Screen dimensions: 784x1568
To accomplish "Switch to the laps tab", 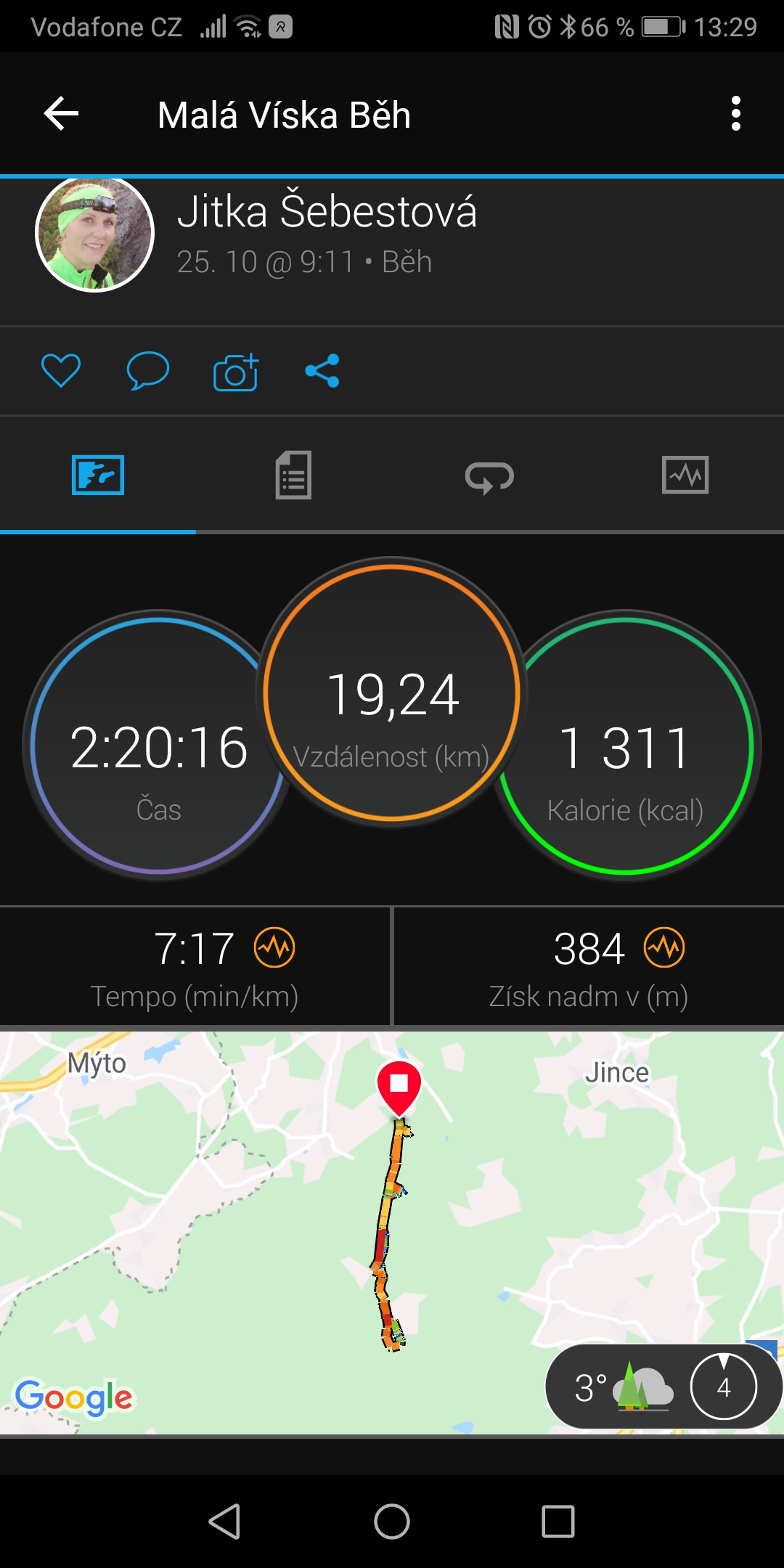I will [x=489, y=477].
